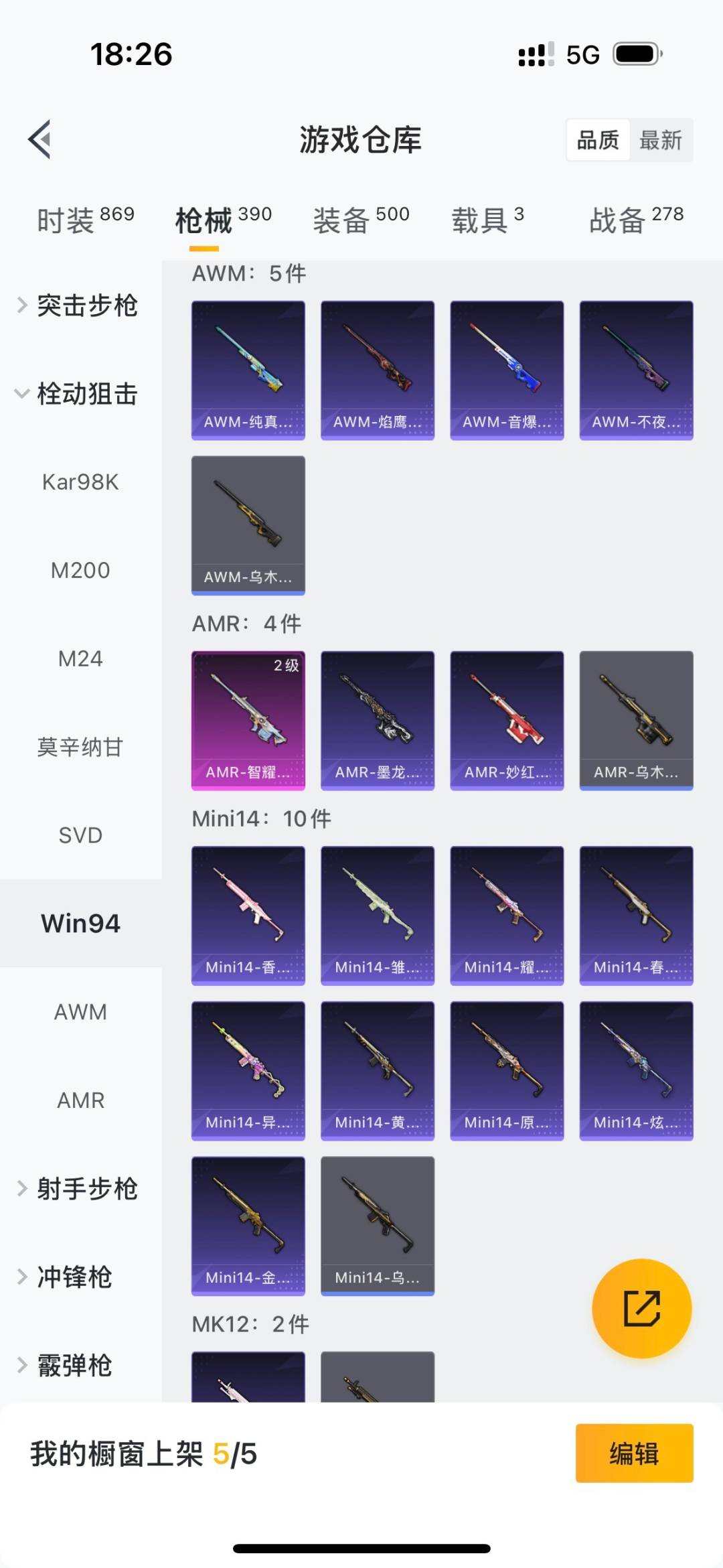Switch to the 时装 tab

[x=85, y=220]
